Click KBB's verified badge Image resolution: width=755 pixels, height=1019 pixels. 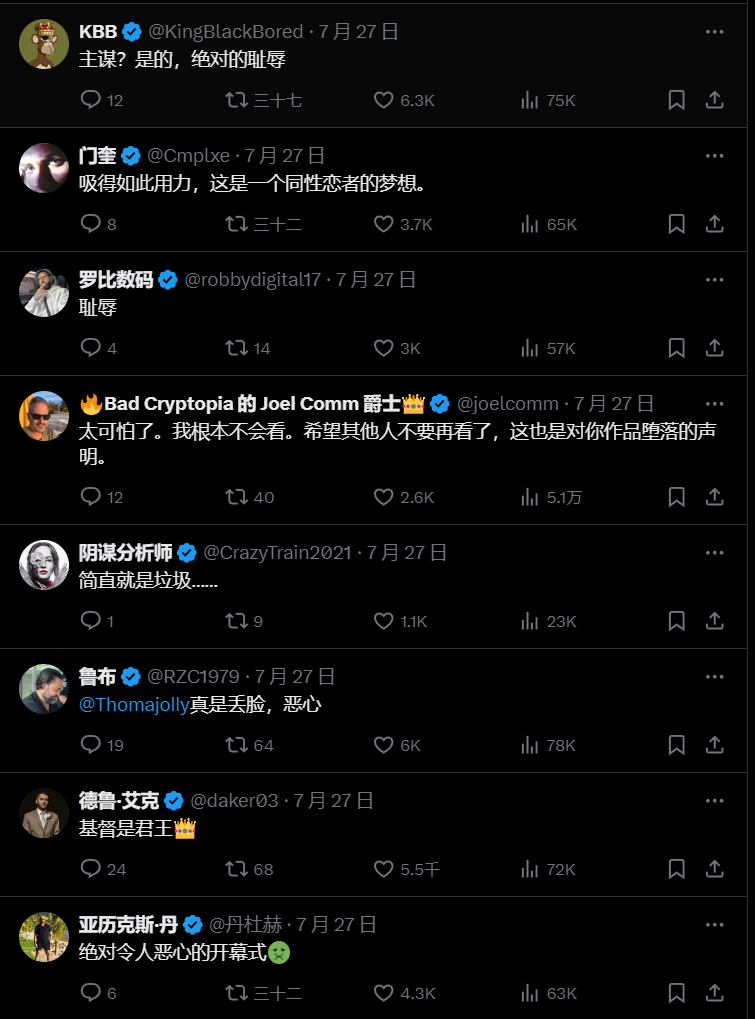click(130, 31)
